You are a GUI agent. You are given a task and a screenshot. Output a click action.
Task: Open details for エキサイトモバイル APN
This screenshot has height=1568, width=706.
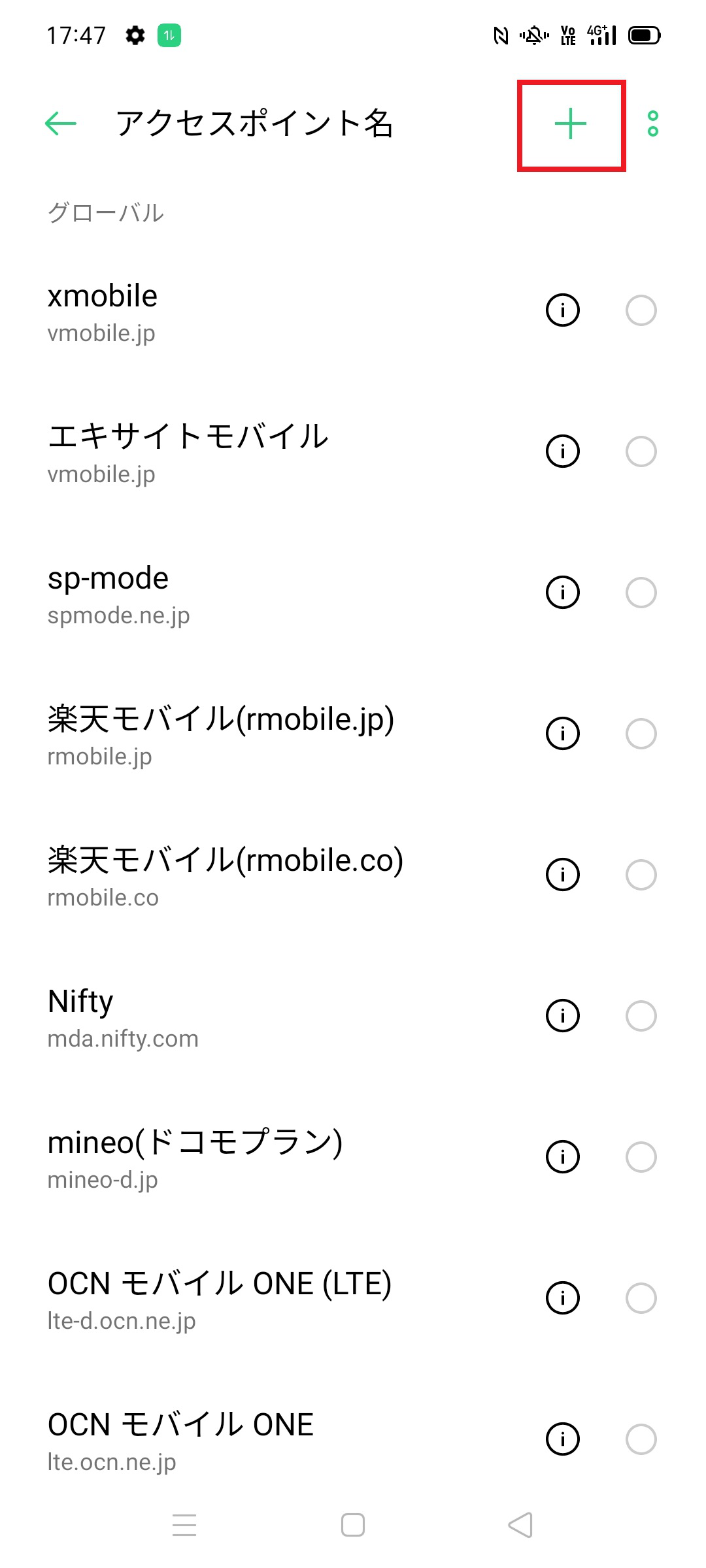point(562,451)
